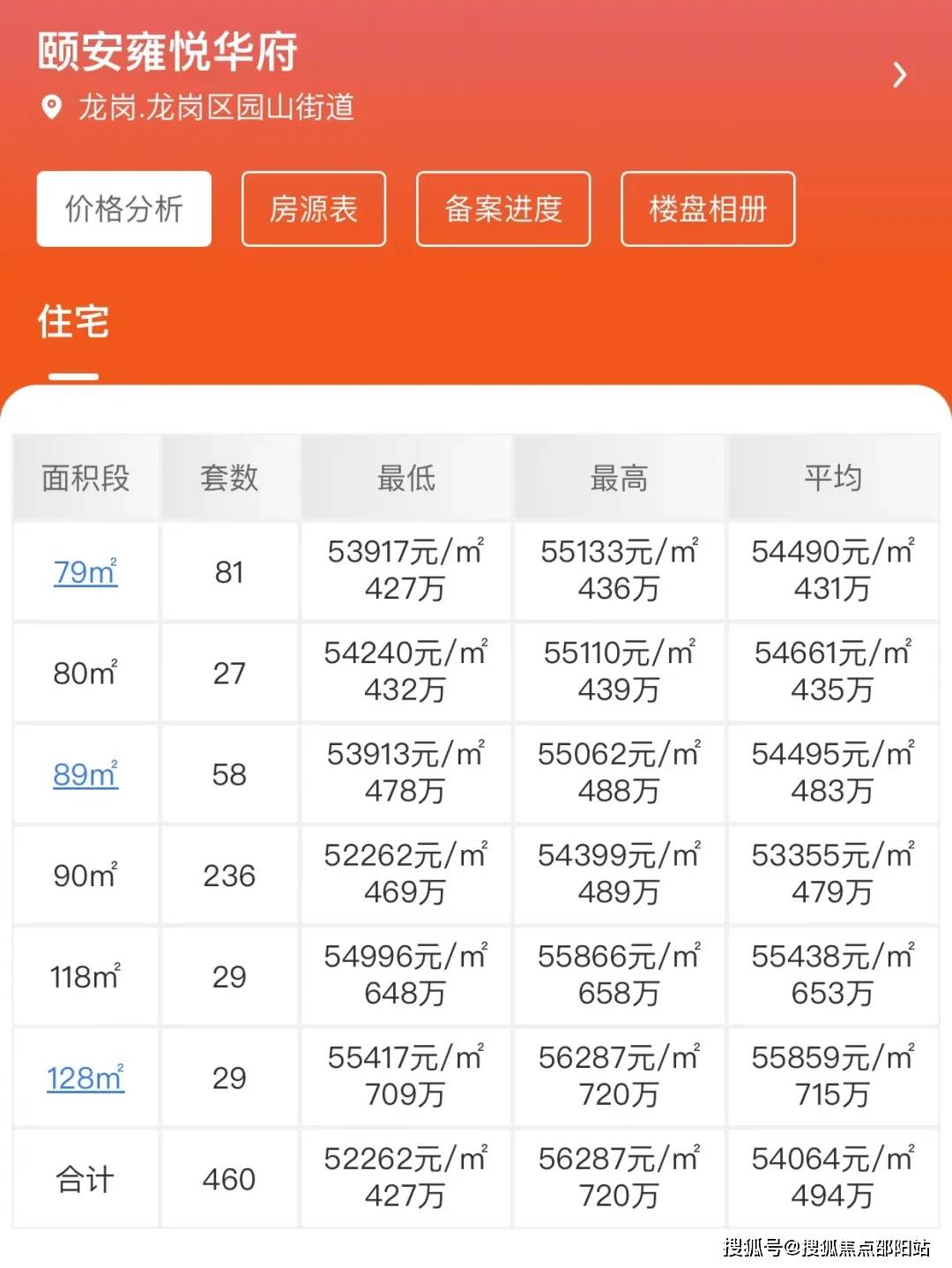This screenshot has width=952, height=1268.
Task: Select the 价格分析 tab
Action: [123, 209]
